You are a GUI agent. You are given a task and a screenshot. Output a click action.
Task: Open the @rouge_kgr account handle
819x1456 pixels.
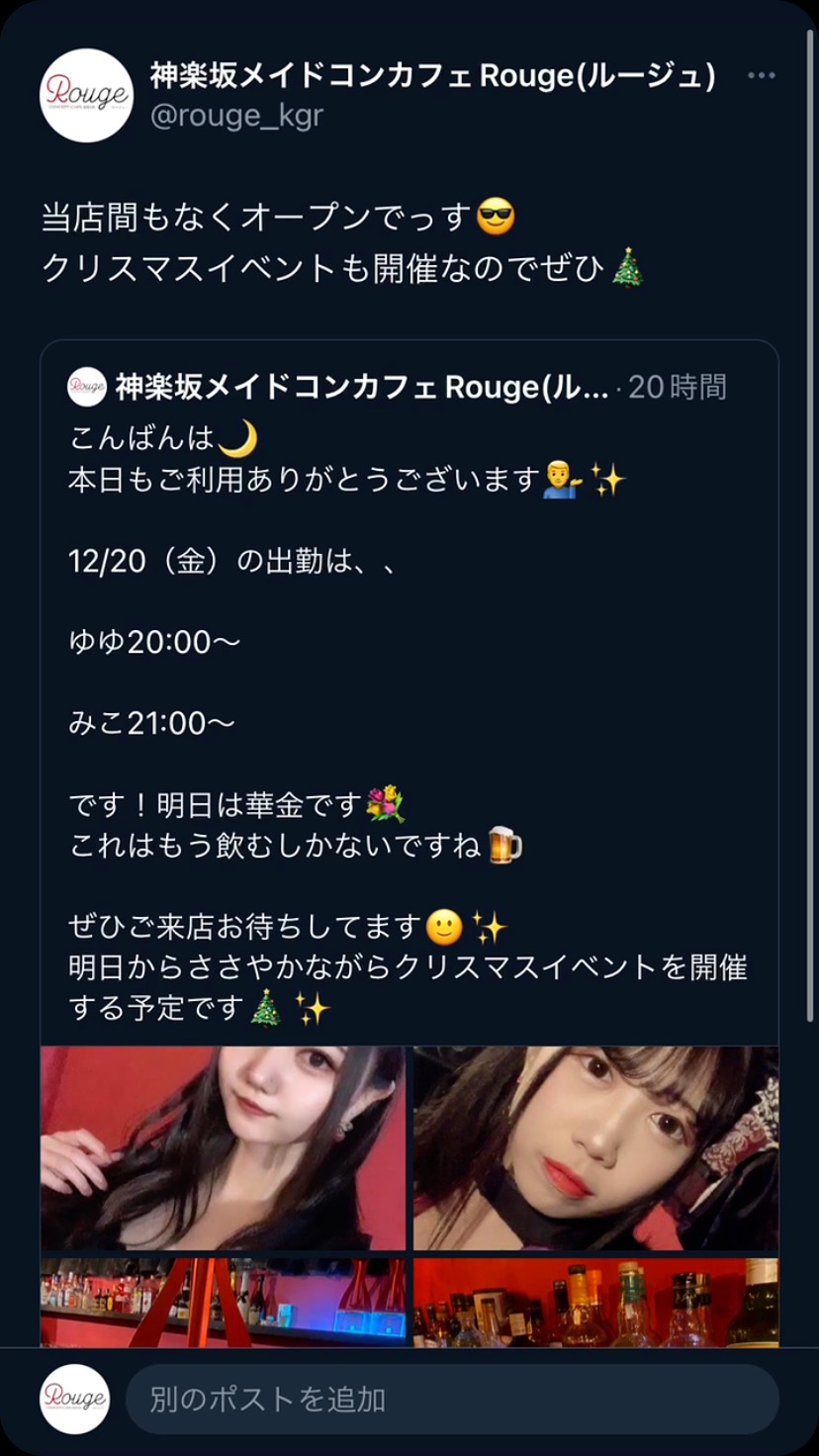[x=236, y=116]
